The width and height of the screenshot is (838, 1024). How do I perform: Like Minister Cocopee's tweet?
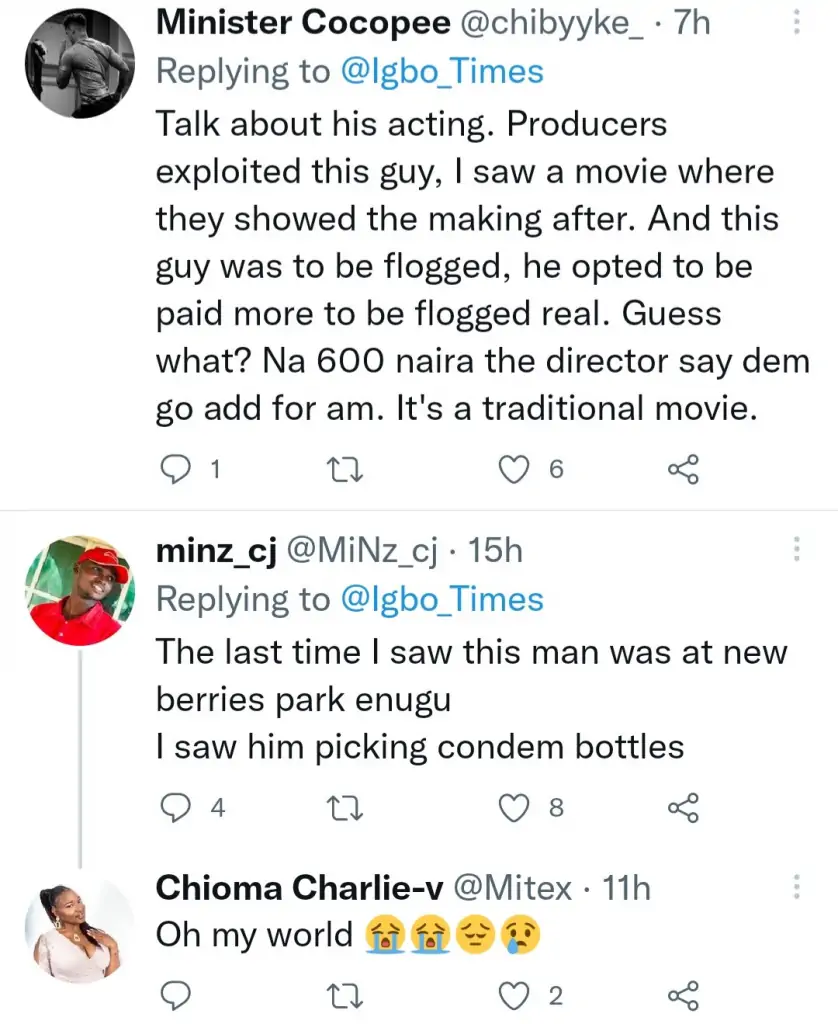pyautogui.click(x=513, y=468)
